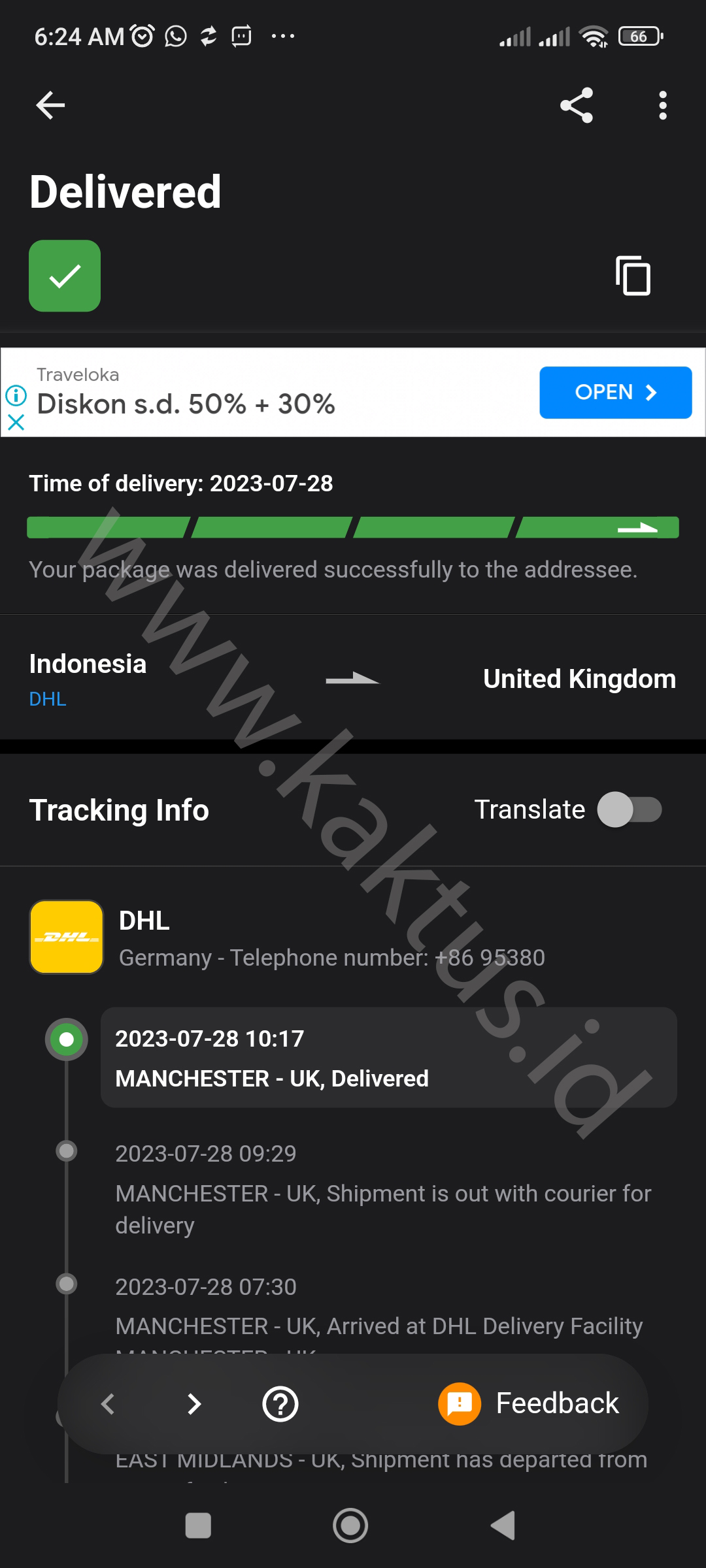Copy the tracking number
Screen dimensions: 706x1568
[633, 276]
